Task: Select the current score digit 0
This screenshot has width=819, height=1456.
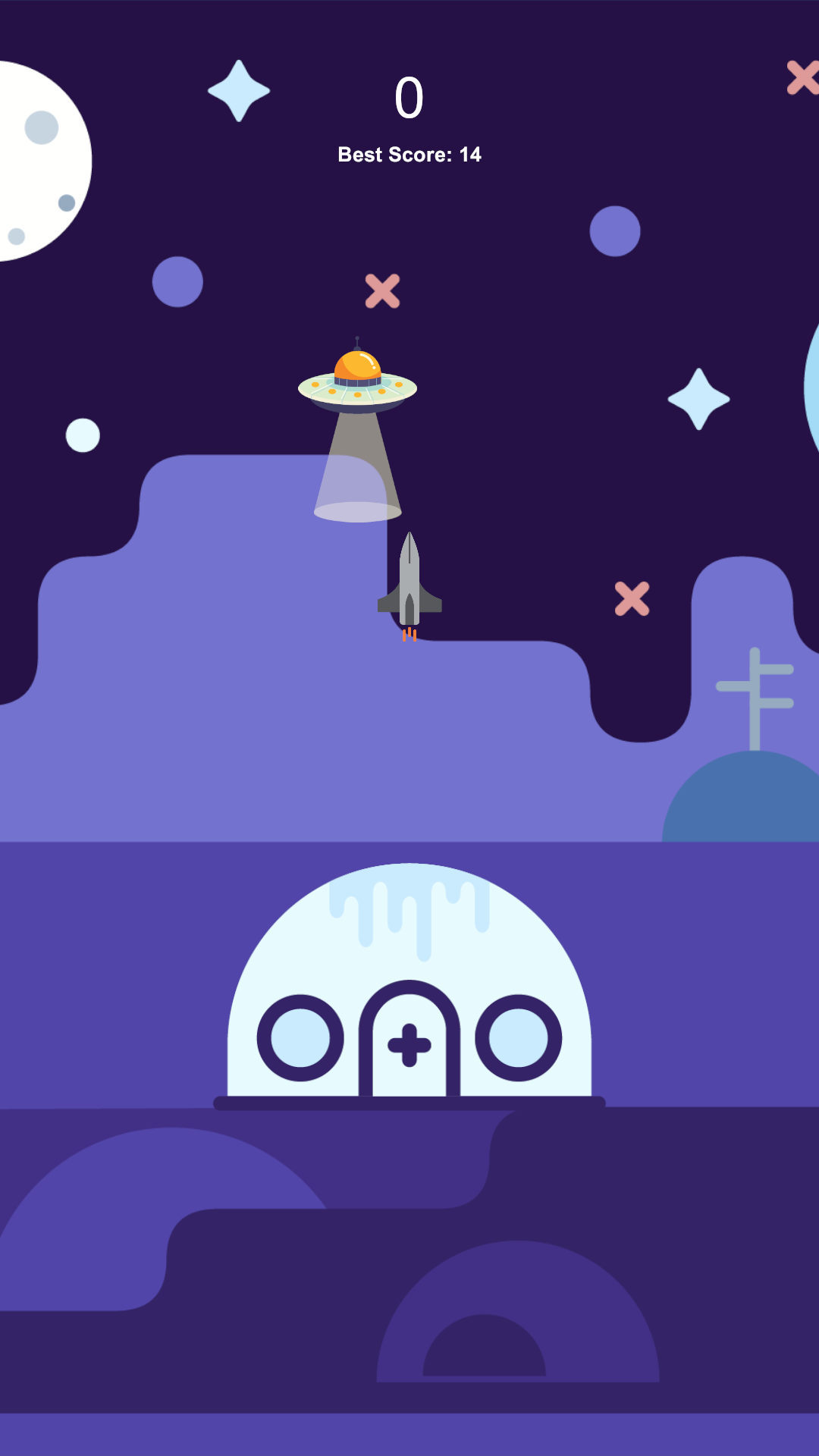Action: [409, 99]
